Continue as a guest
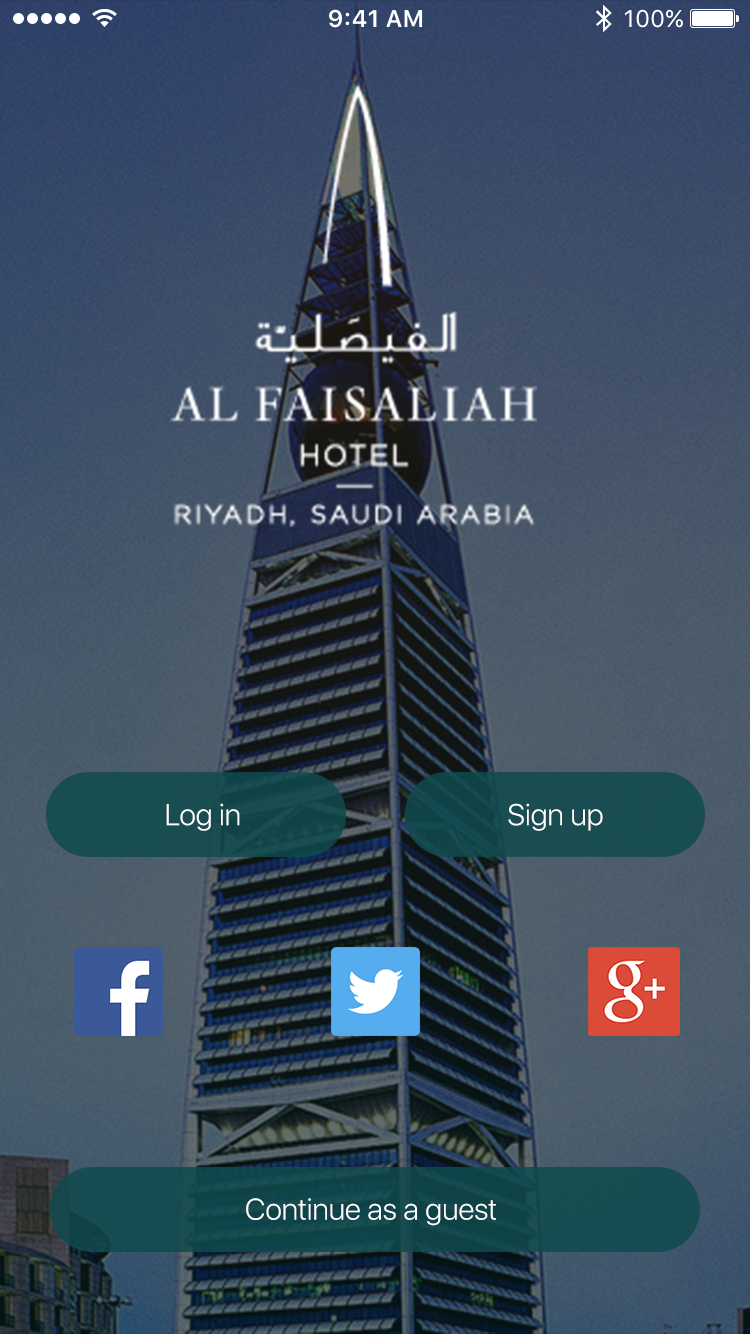750x1334 pixels. pyautogui.click(x=374, y=1210)
